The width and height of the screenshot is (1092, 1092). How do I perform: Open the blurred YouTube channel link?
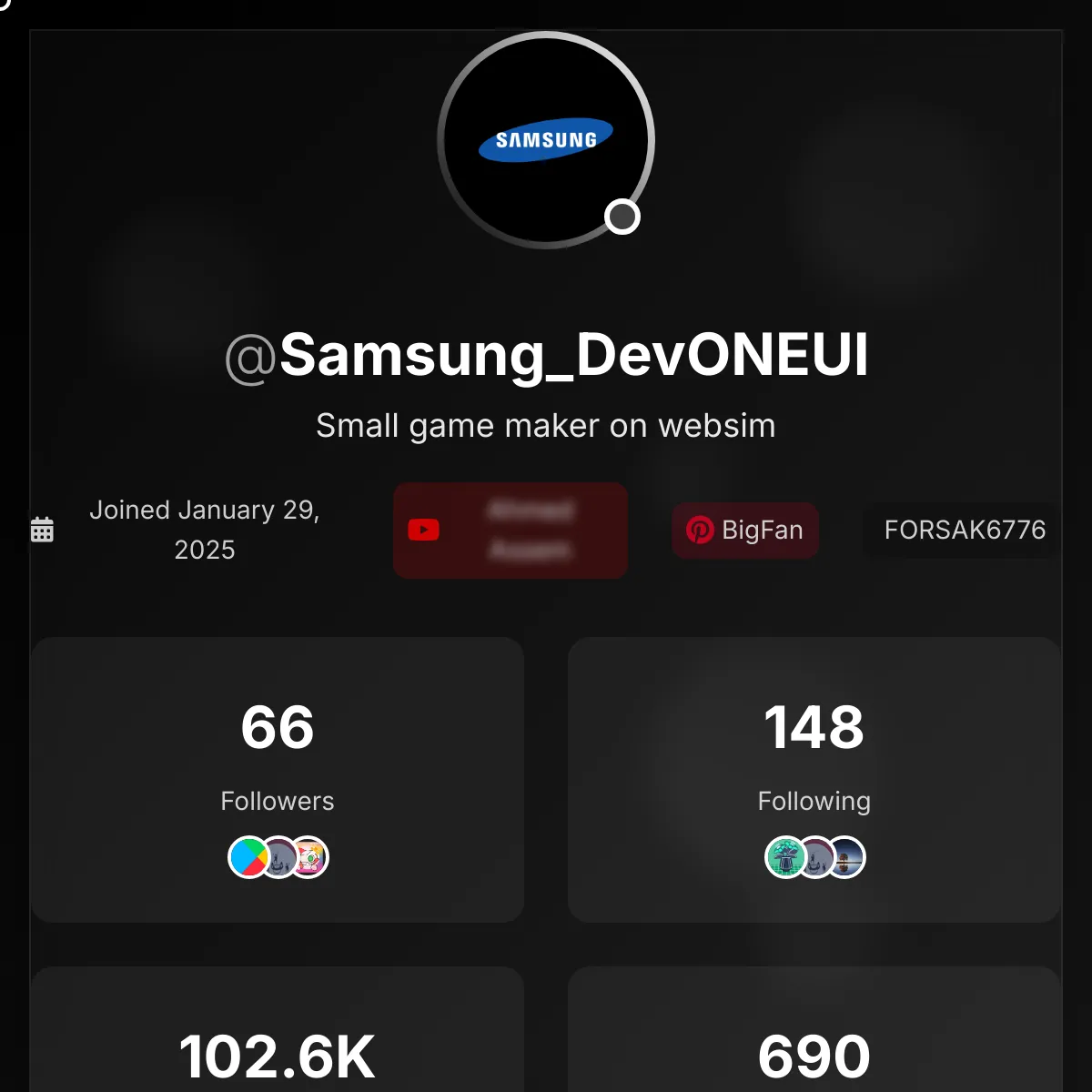510,531
